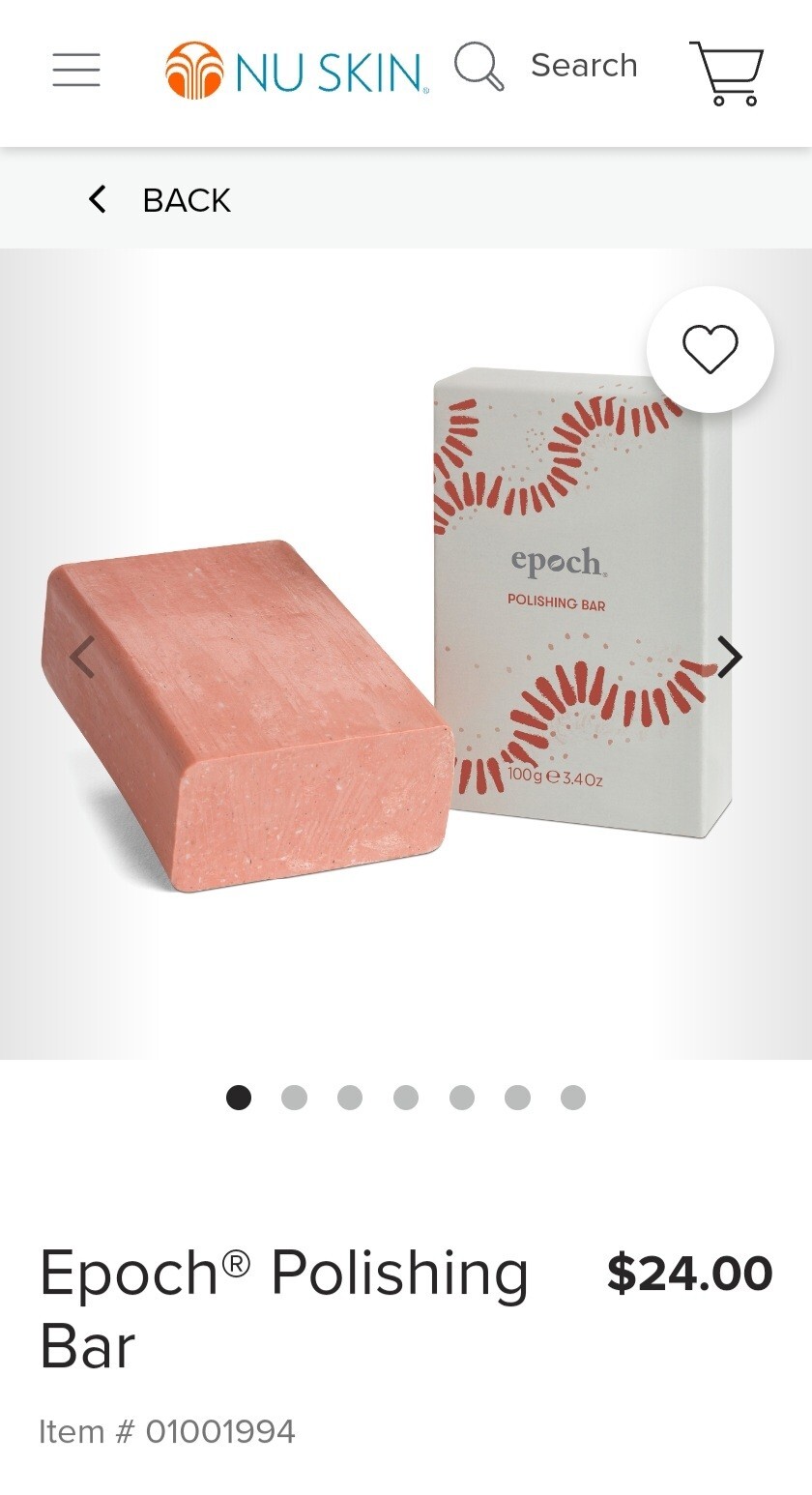
Task: Open the hamburger menu
Action: tap(76, 70)
